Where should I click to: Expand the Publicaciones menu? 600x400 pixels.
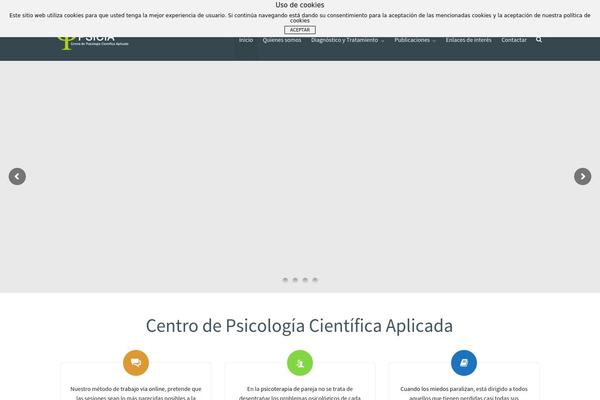coord(414,40)
